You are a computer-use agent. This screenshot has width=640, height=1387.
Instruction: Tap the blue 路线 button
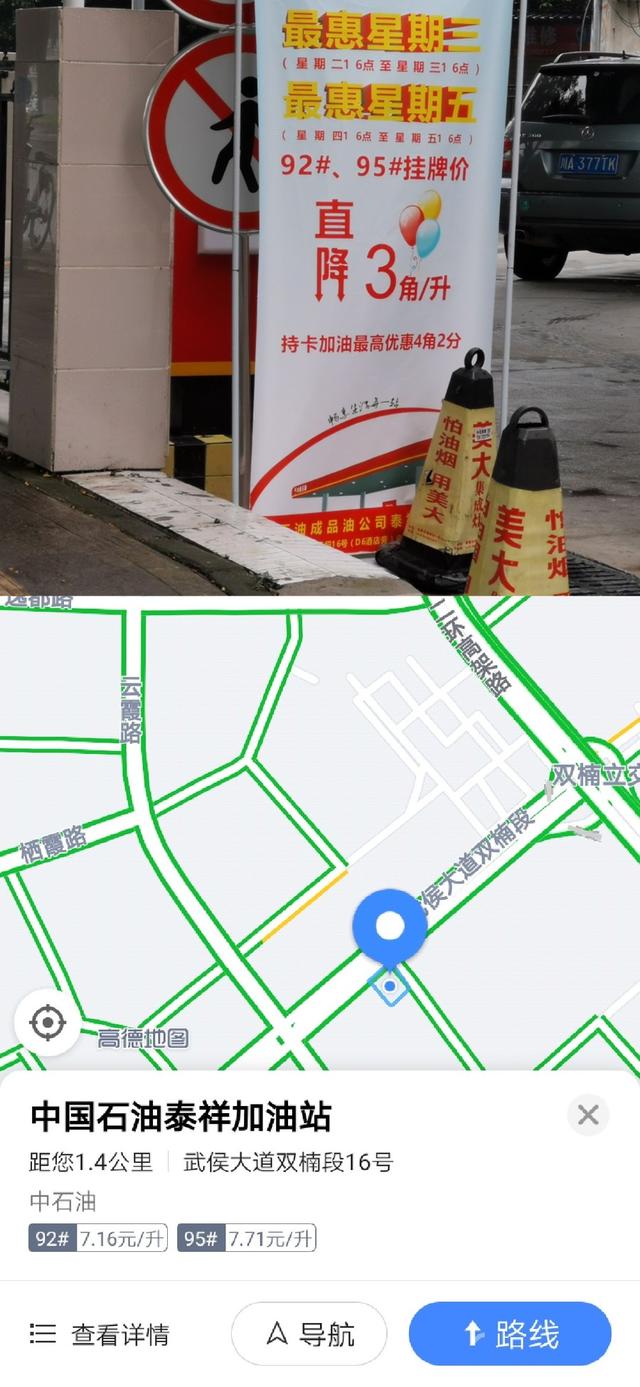click(510, 1334)
